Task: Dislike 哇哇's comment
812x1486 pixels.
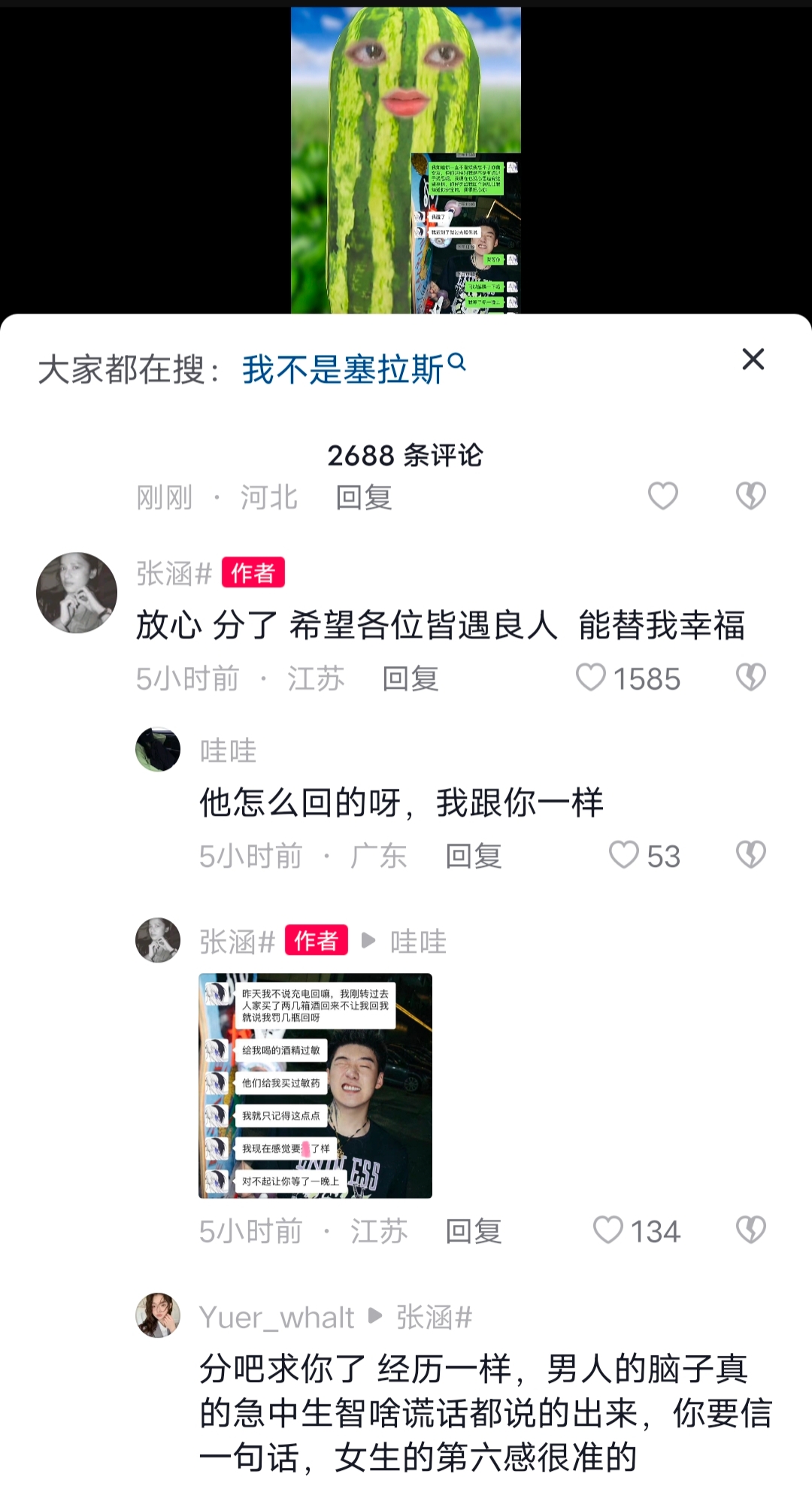Action: tap(750, 855)
